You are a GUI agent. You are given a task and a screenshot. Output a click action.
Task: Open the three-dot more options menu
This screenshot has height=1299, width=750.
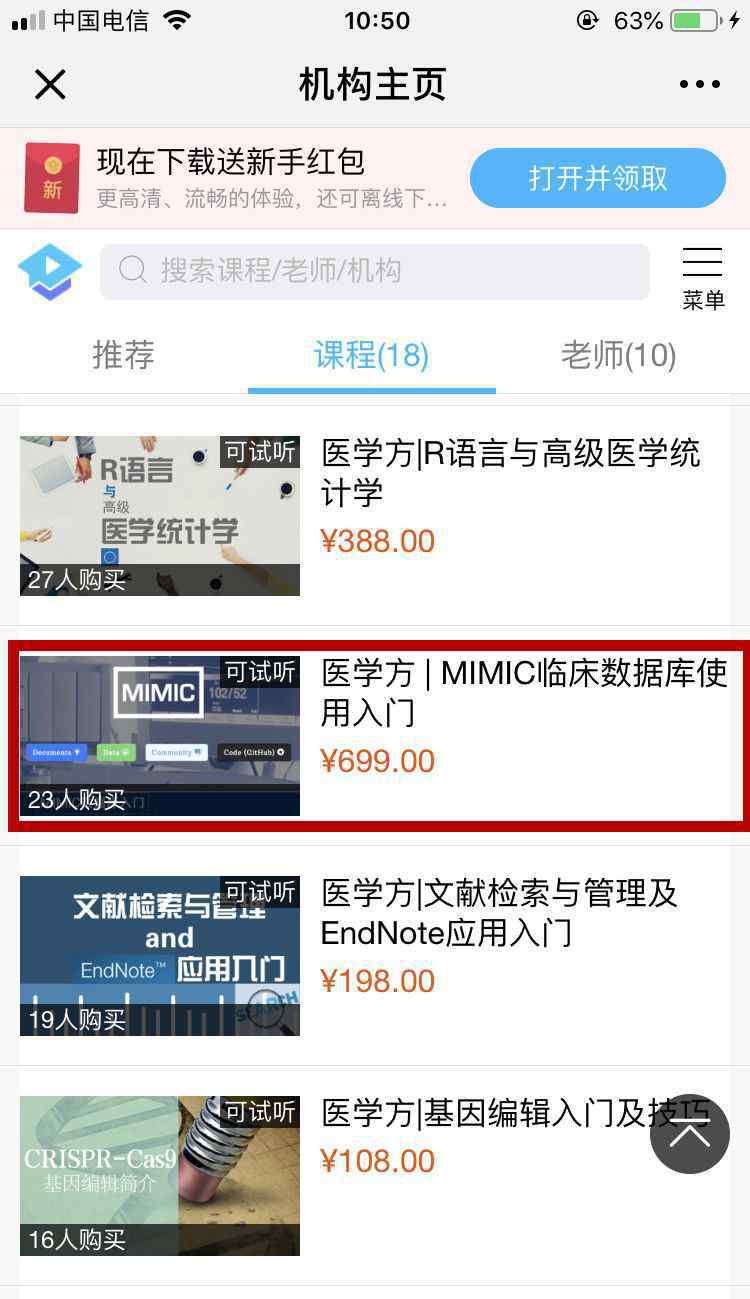click(x=700, y=85)
